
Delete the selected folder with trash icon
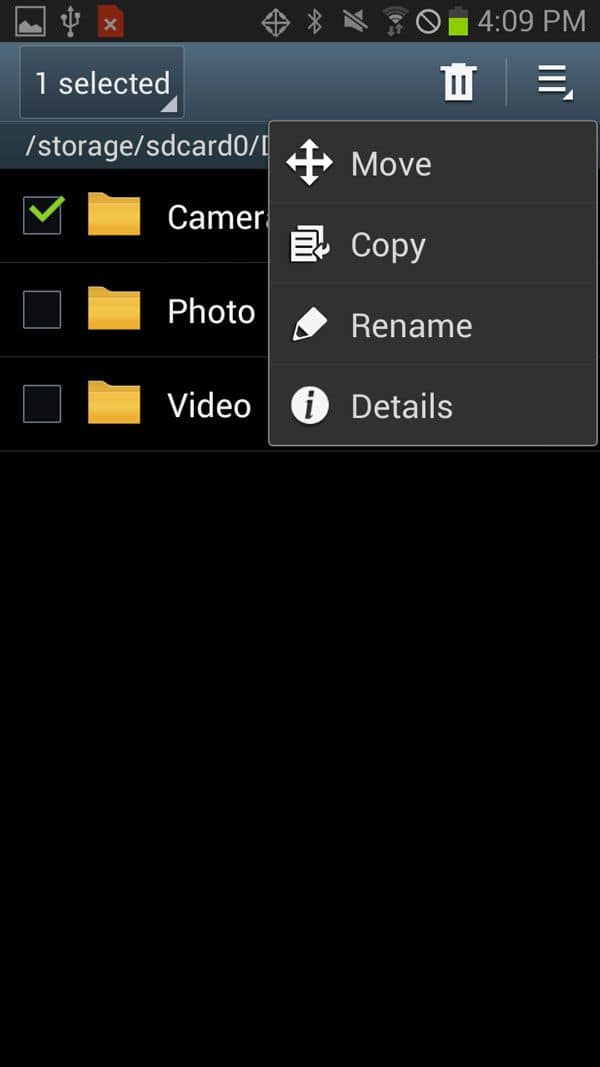[459, 82]
